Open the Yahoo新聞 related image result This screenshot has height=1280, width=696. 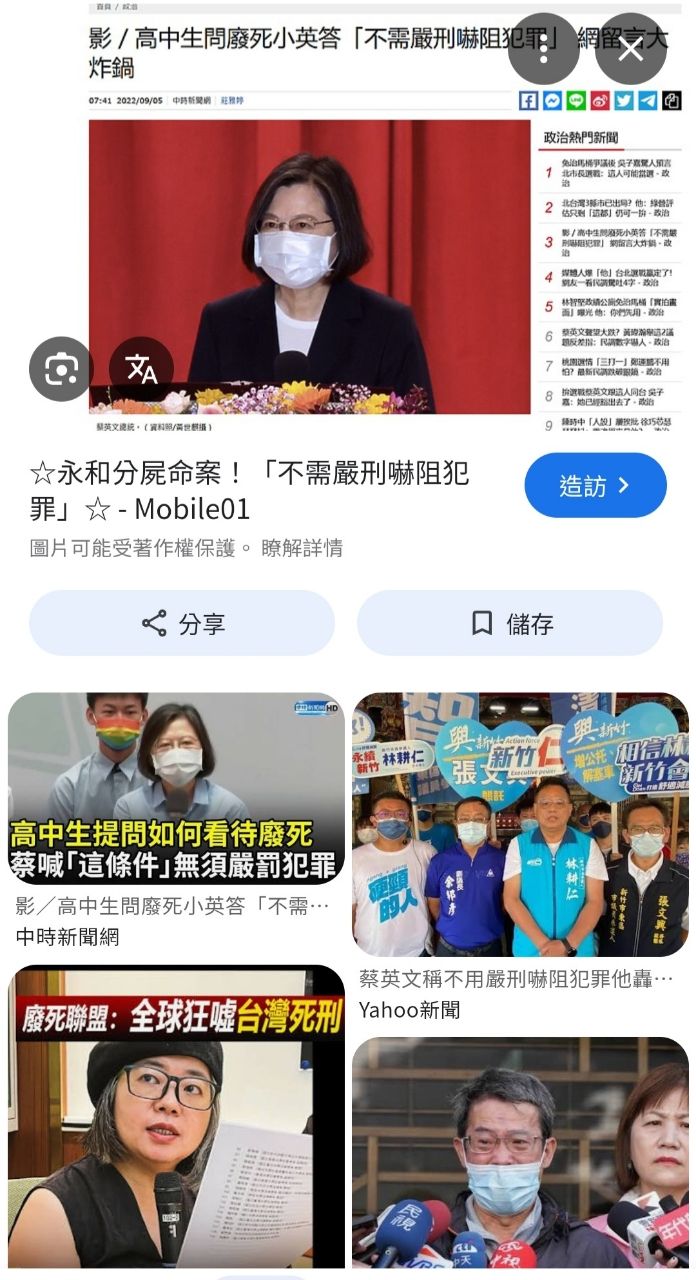point(520,824)
